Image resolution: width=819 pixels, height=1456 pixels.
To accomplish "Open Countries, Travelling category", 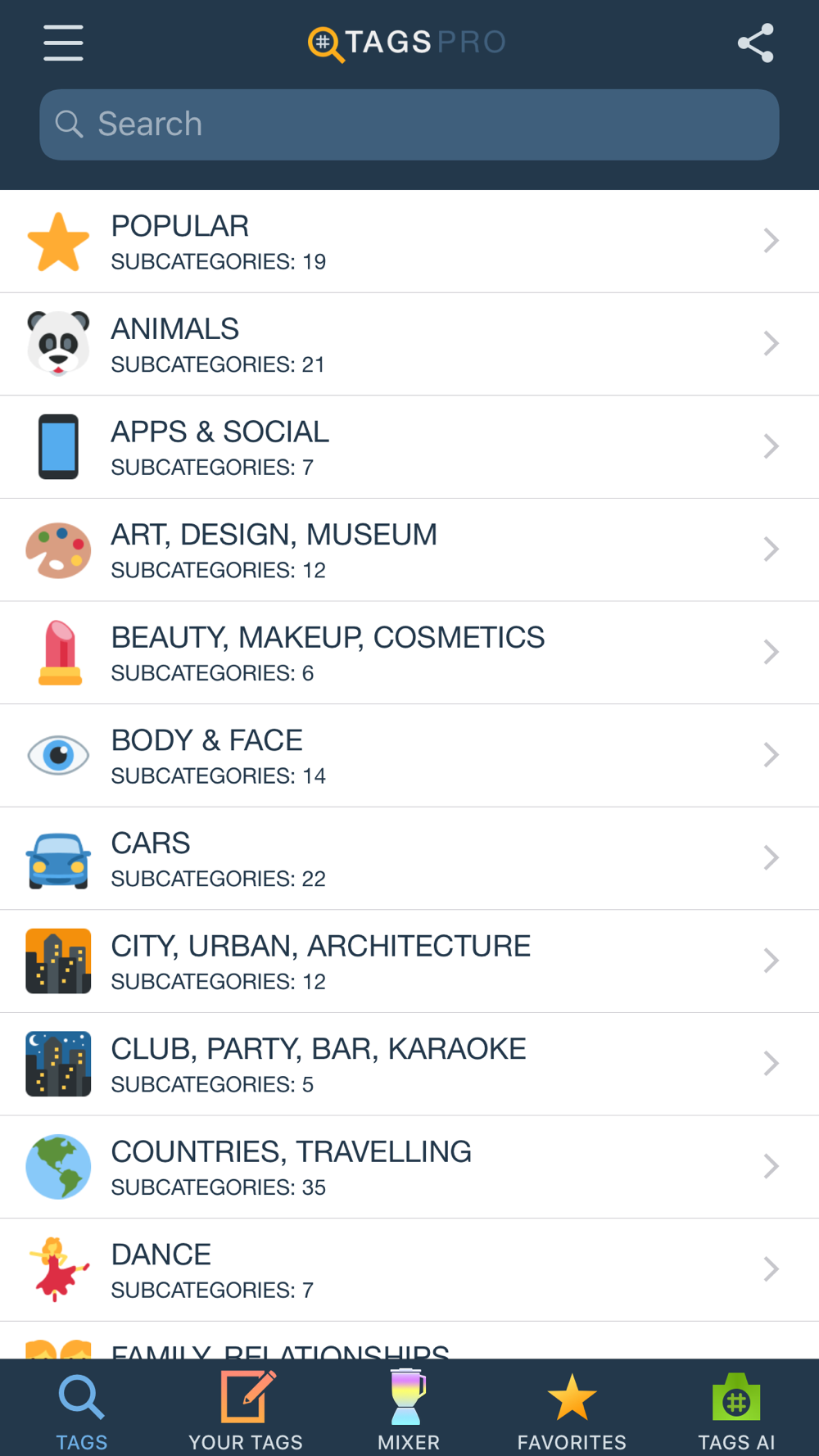I will [x=409, y=1167].
